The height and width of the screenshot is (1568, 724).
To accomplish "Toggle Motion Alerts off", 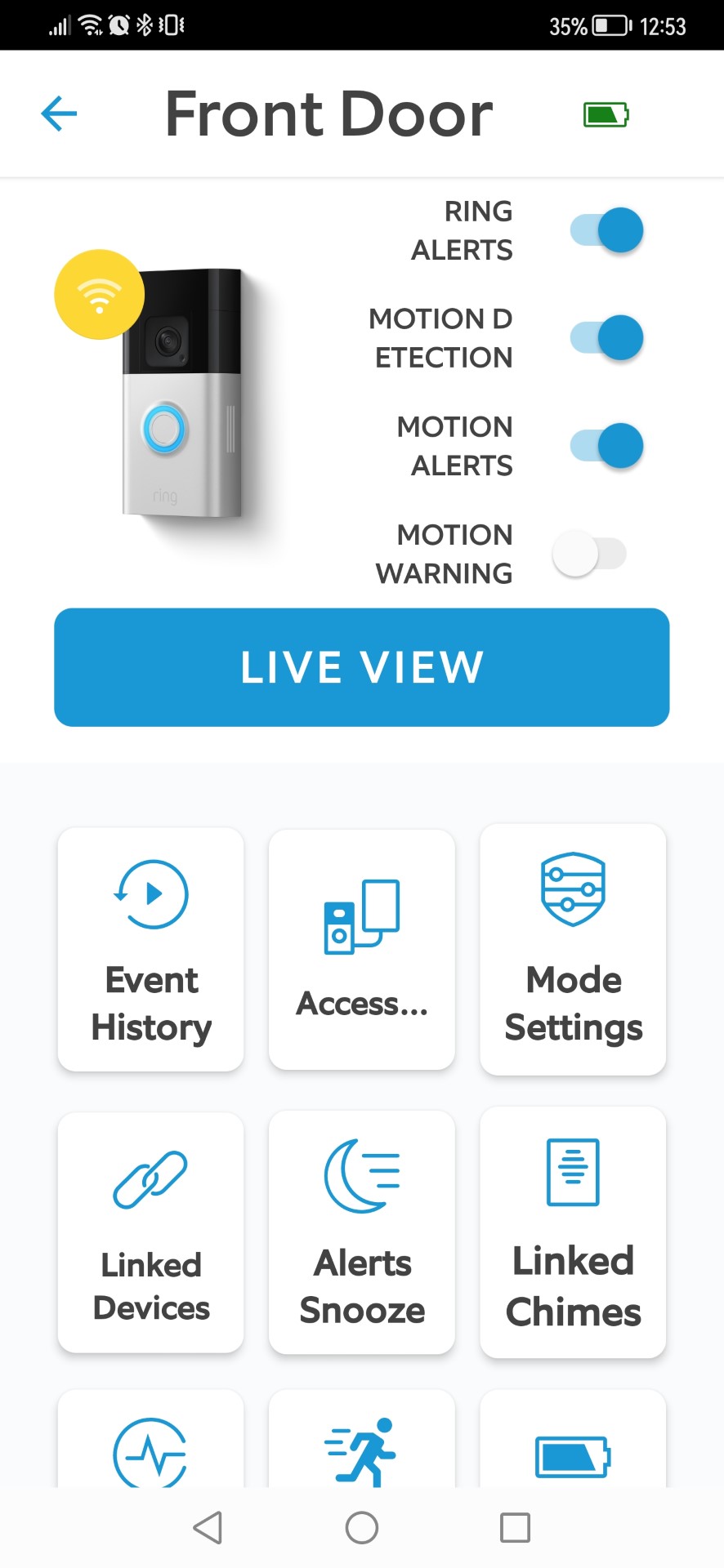I will coord(606,446).
